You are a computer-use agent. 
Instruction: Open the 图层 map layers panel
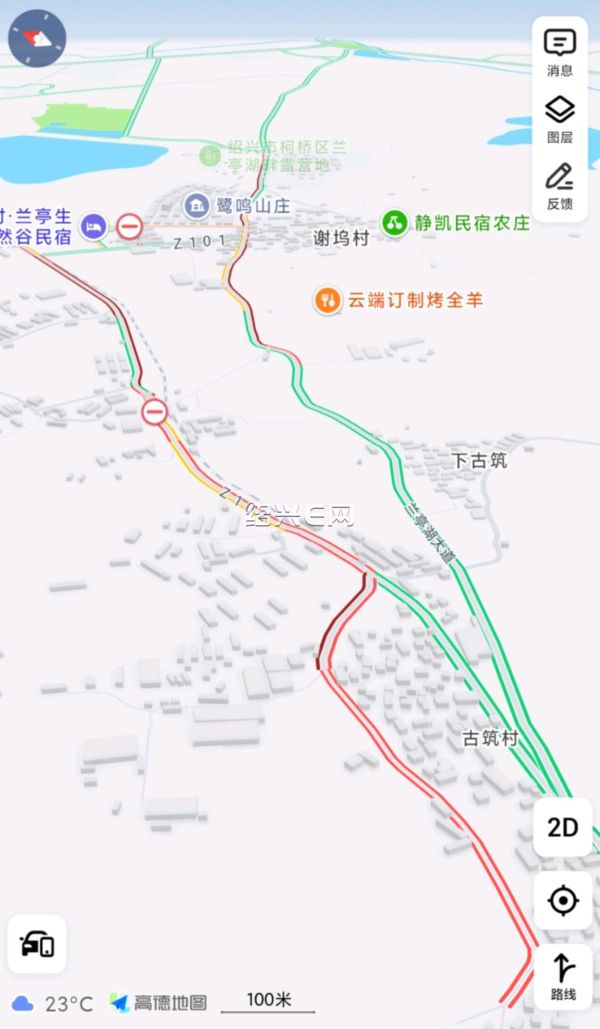pos(560,120)
